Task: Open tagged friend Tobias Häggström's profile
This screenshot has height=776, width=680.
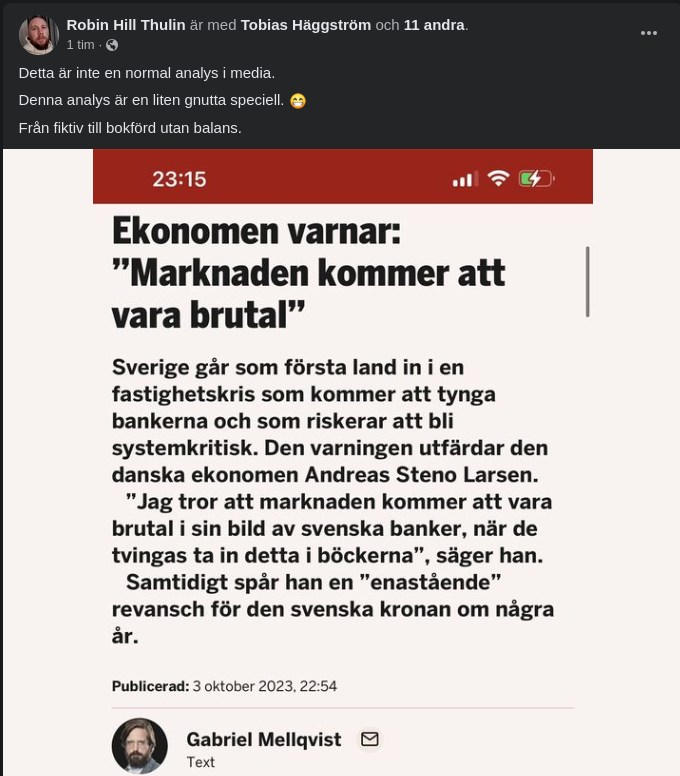Action: click(x=306, y=24)
